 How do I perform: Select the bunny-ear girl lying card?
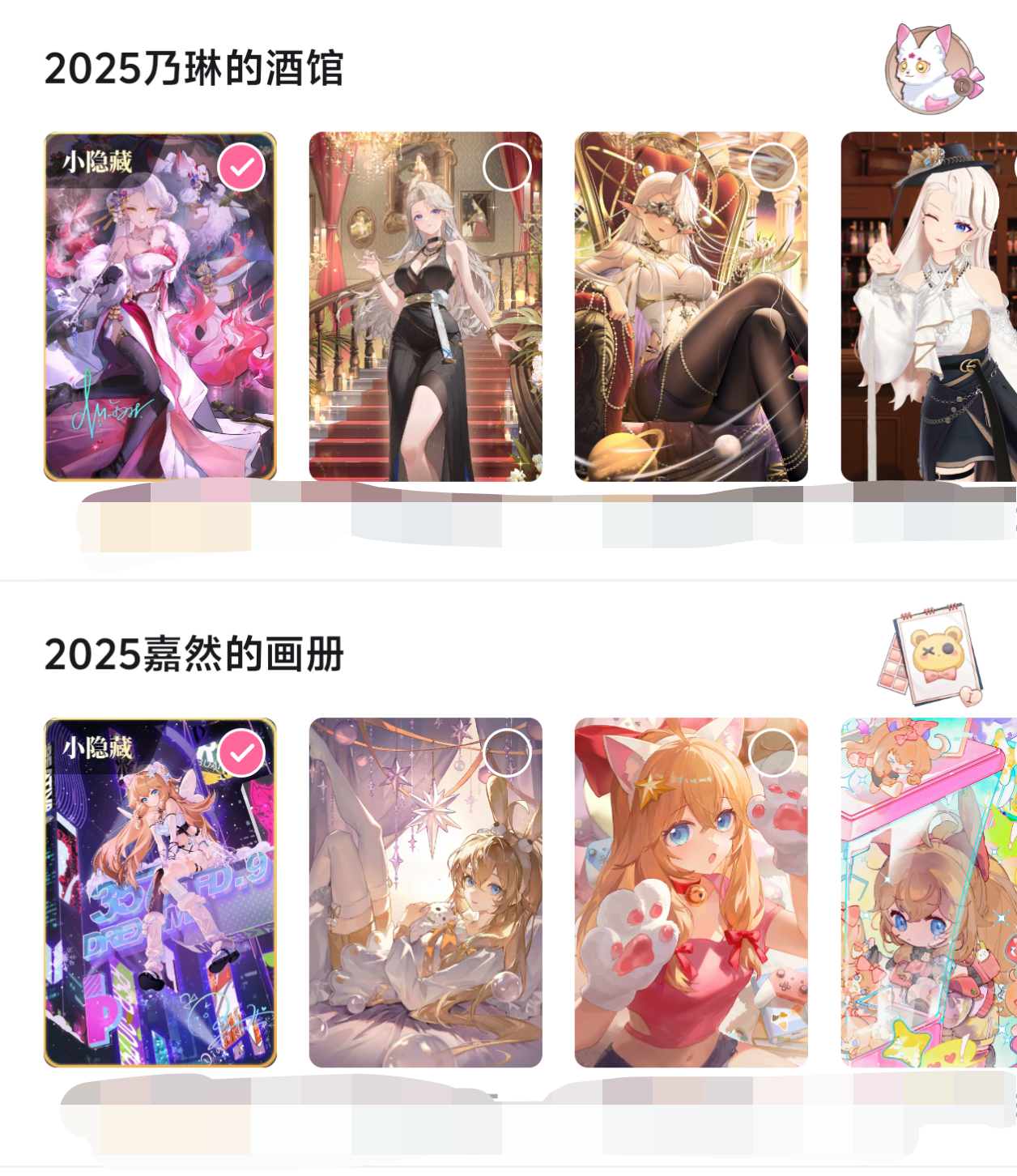(507, 752)
